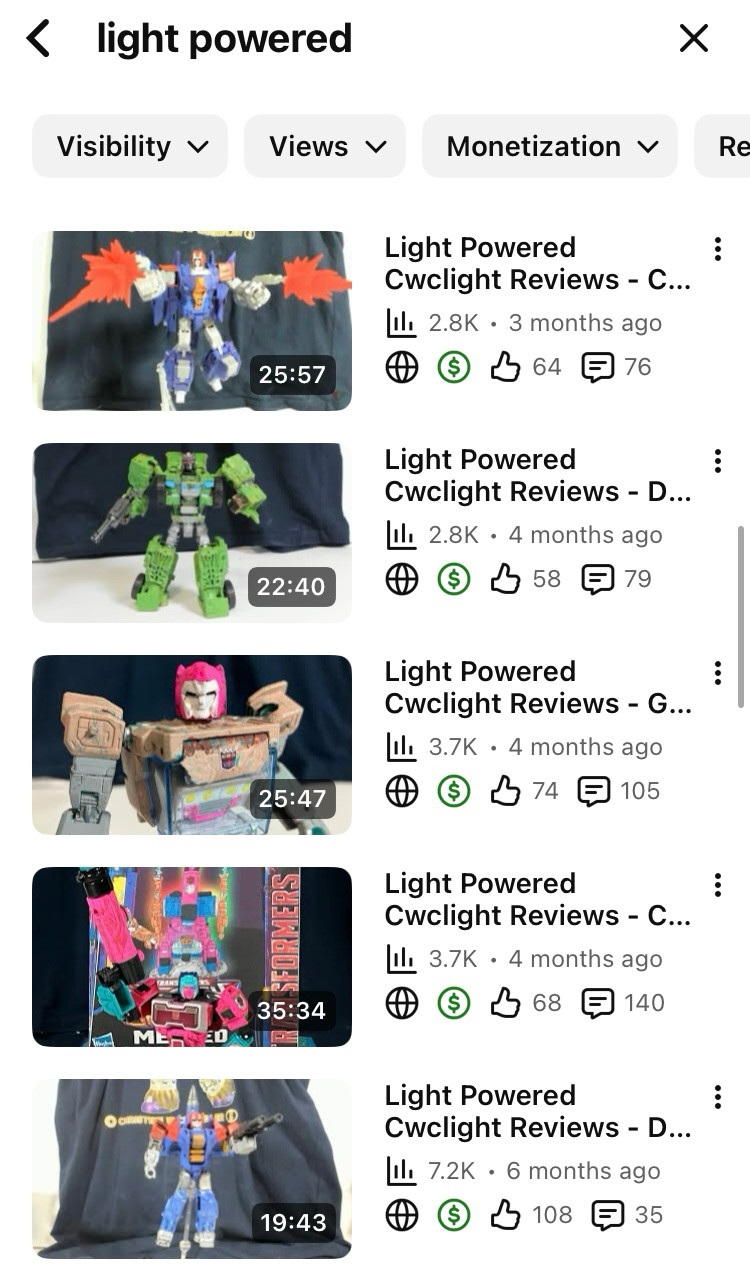Viewport: 750px width, 1288px height.
Task: Expand the Visibility filter
Action: pos(130,147)
